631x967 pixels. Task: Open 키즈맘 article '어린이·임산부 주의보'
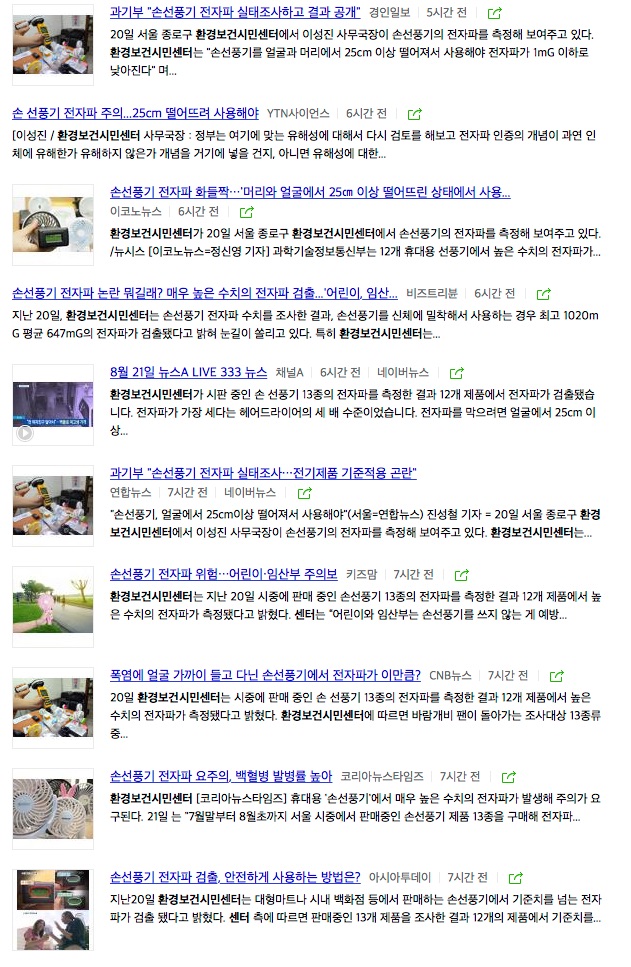click(223, 574)
